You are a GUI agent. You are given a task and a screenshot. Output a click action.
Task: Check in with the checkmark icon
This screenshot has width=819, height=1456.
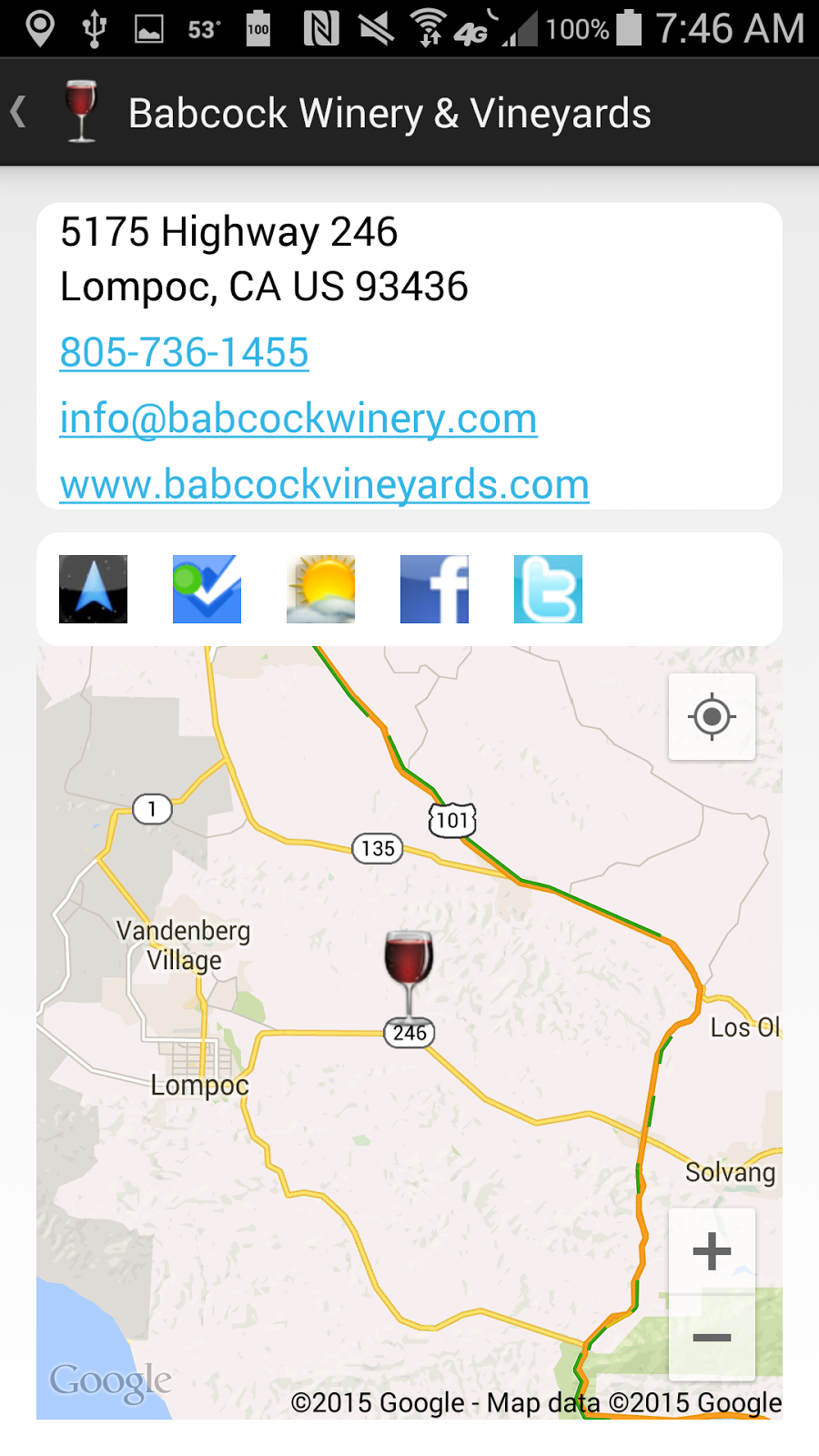(207, 590)
